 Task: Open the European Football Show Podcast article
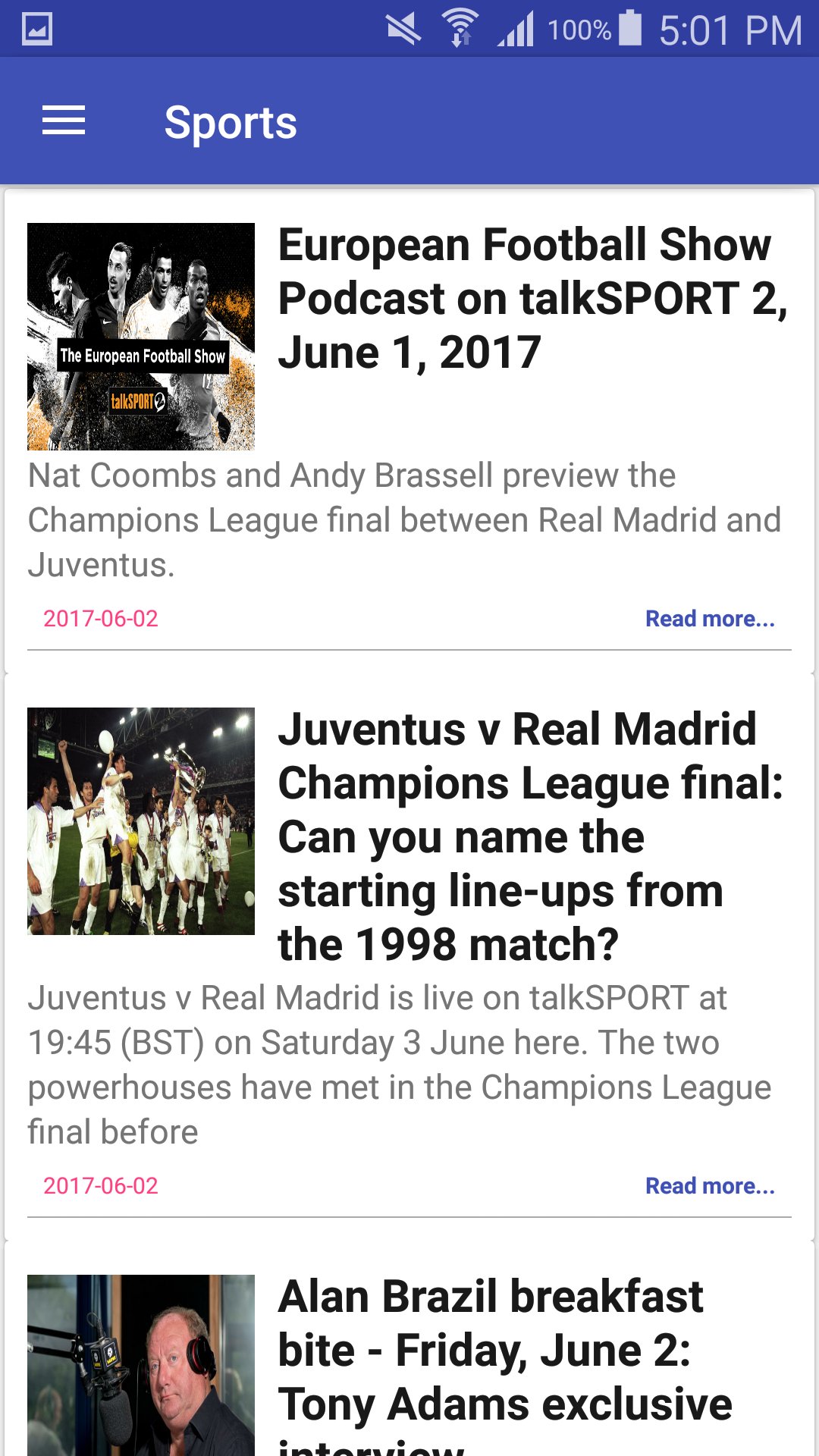409,431
